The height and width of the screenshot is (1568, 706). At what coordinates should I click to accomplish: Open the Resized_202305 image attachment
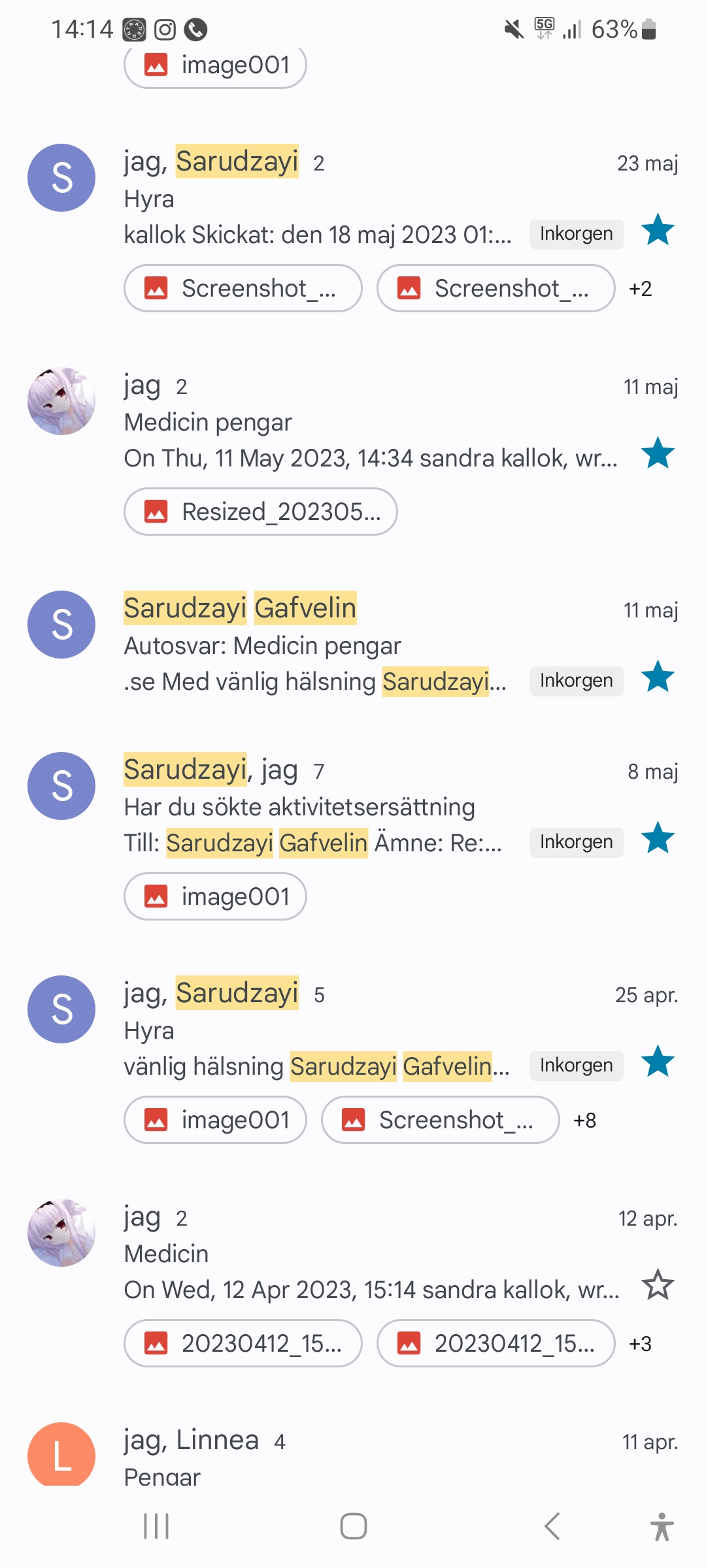[261, 512]
